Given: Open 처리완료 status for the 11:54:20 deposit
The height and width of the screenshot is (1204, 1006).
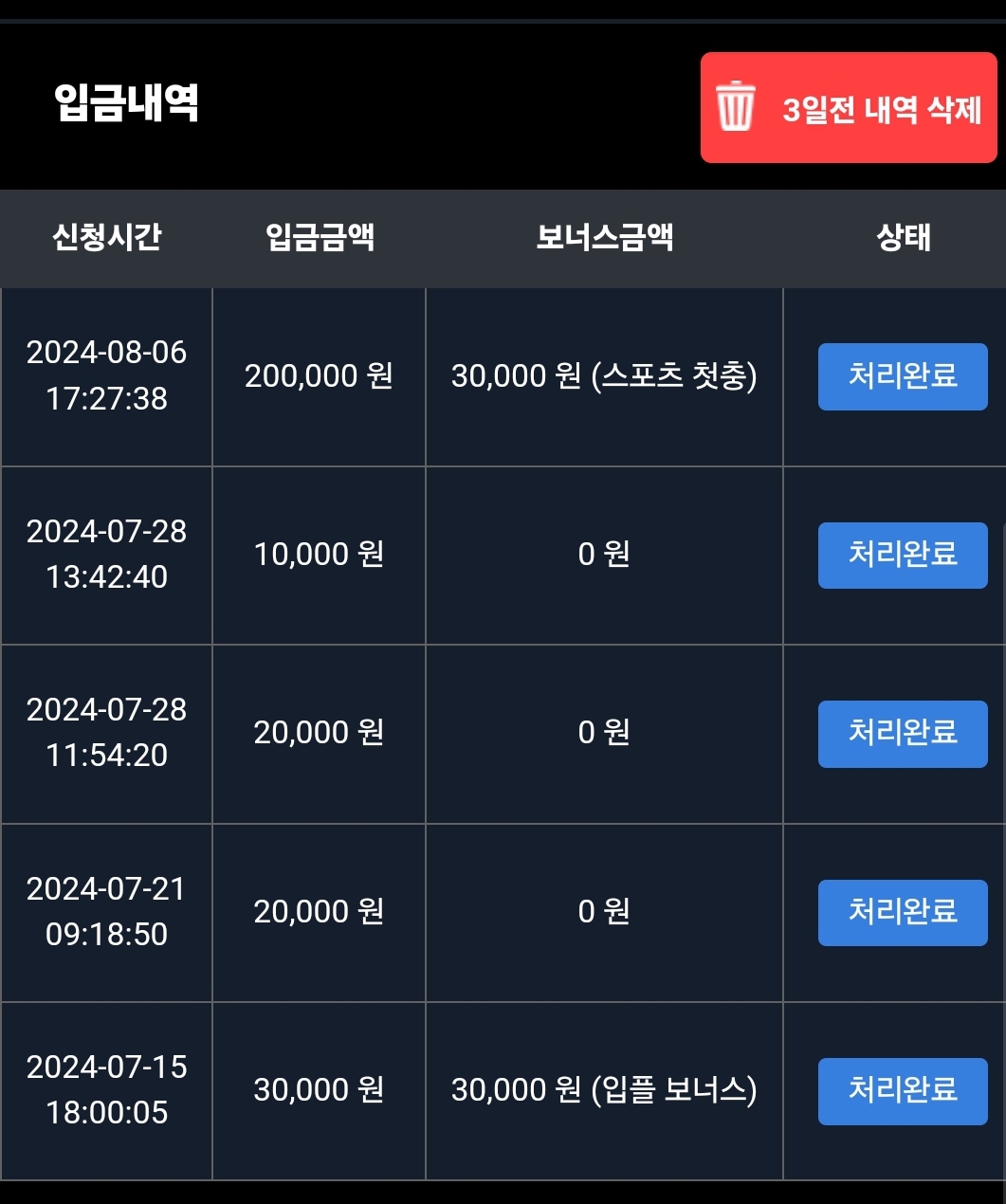Looking at the screenshot, I should (903, 733).
